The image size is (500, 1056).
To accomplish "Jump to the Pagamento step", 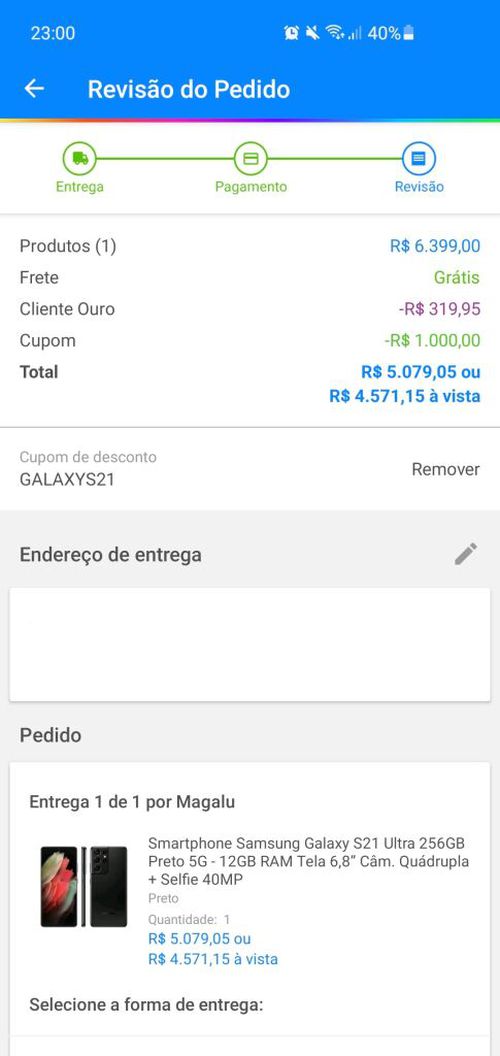I will (251, 169).
